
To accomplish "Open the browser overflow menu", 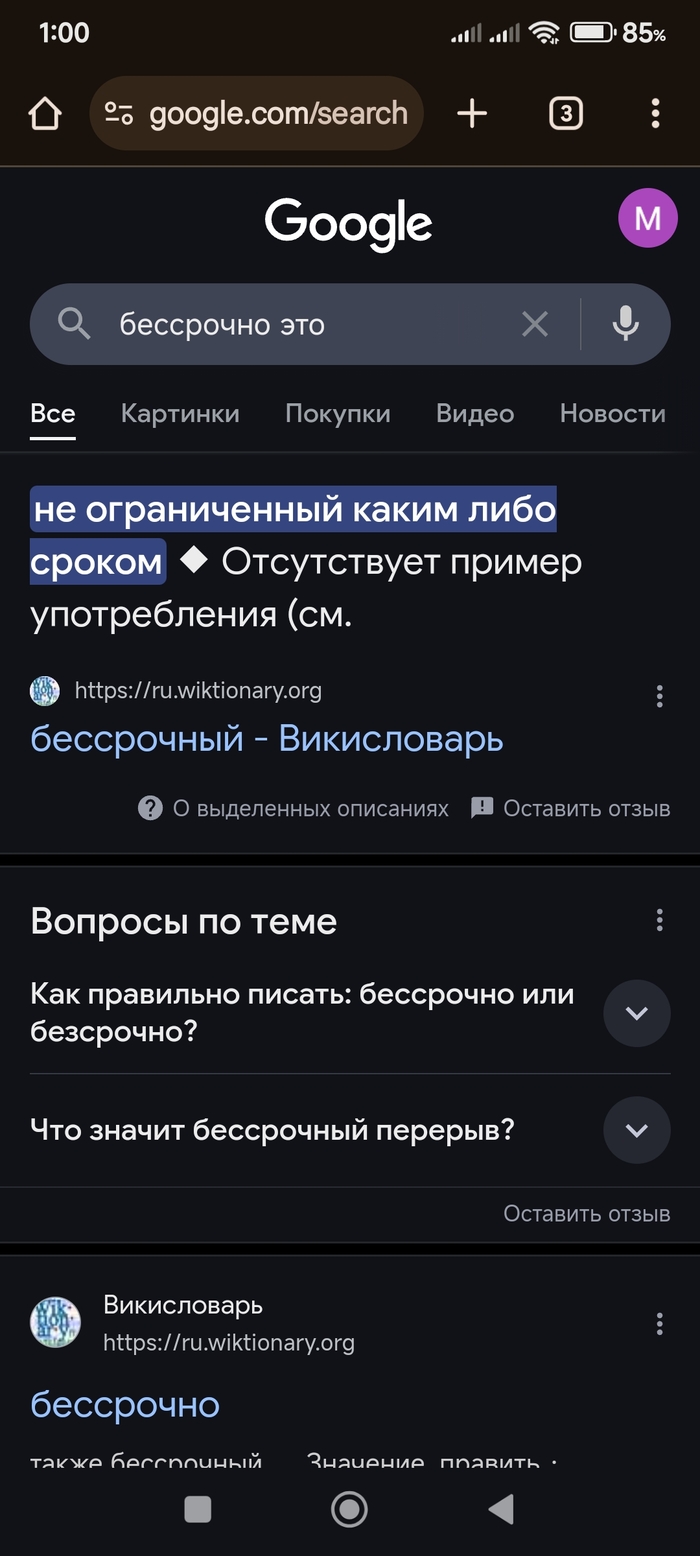I will [x=655, y=114].
